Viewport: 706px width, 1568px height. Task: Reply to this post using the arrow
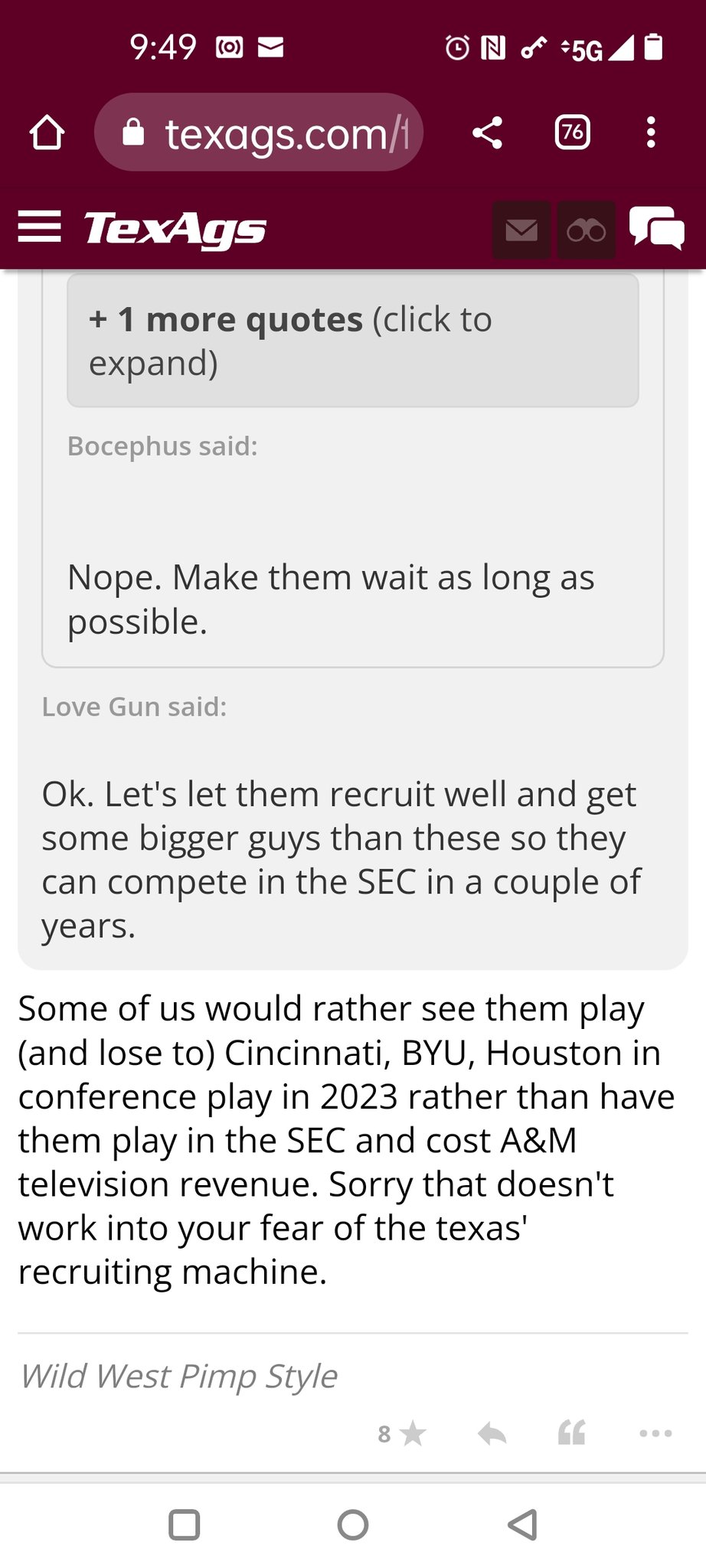[x=492, y=1433]
